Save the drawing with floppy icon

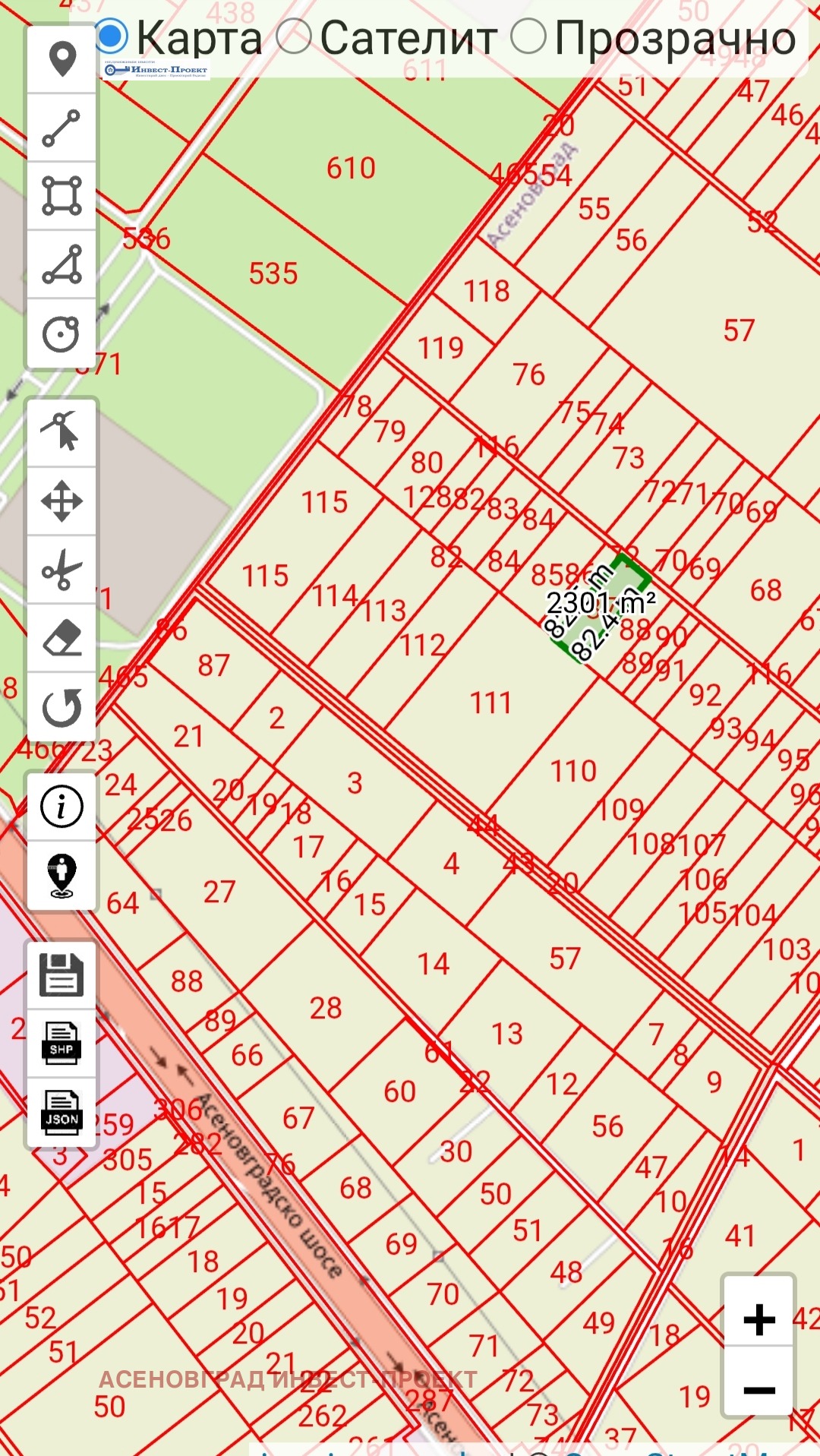61,974
